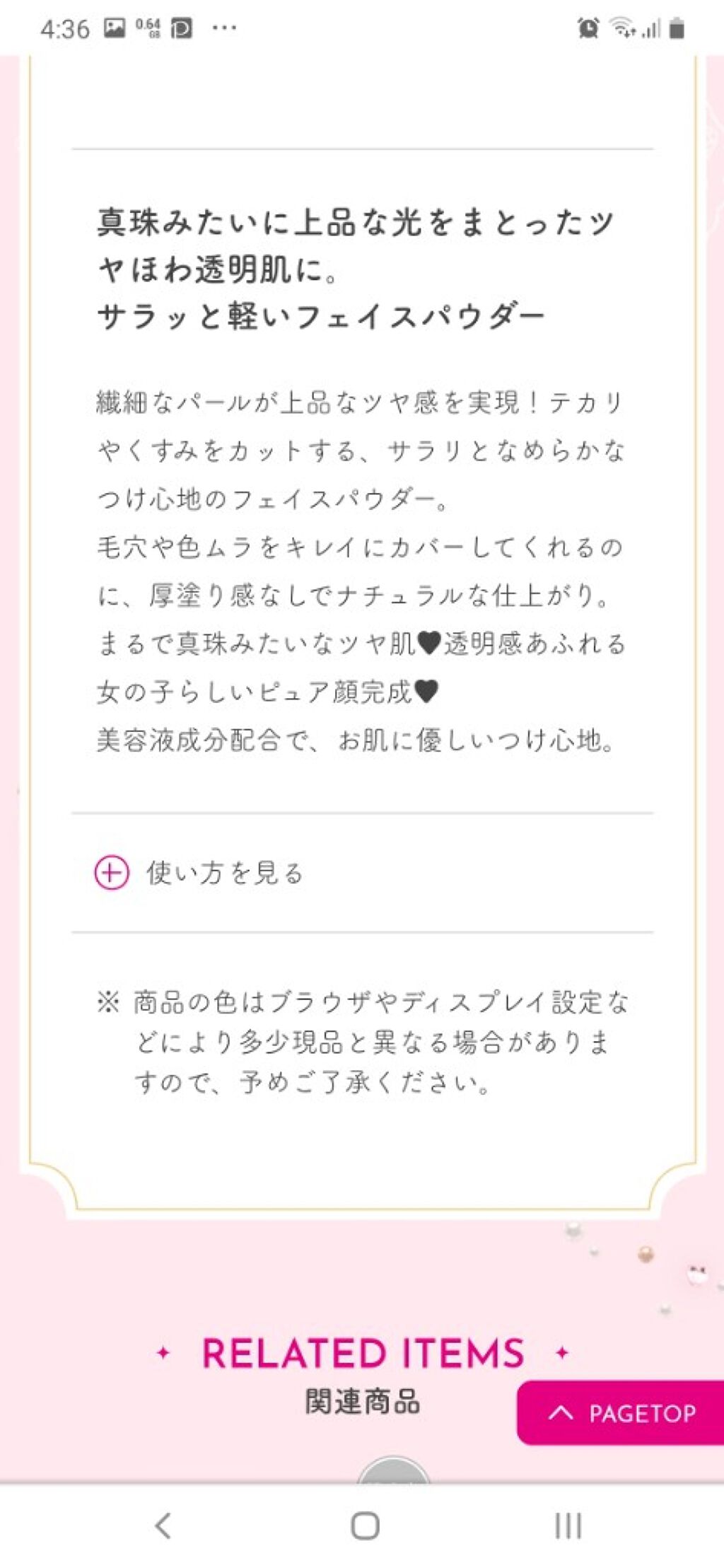Viewport: 724px width, 1568px height.
Task: Tap the upward chevron on PAGETOP button
Action: point(561,1411)
